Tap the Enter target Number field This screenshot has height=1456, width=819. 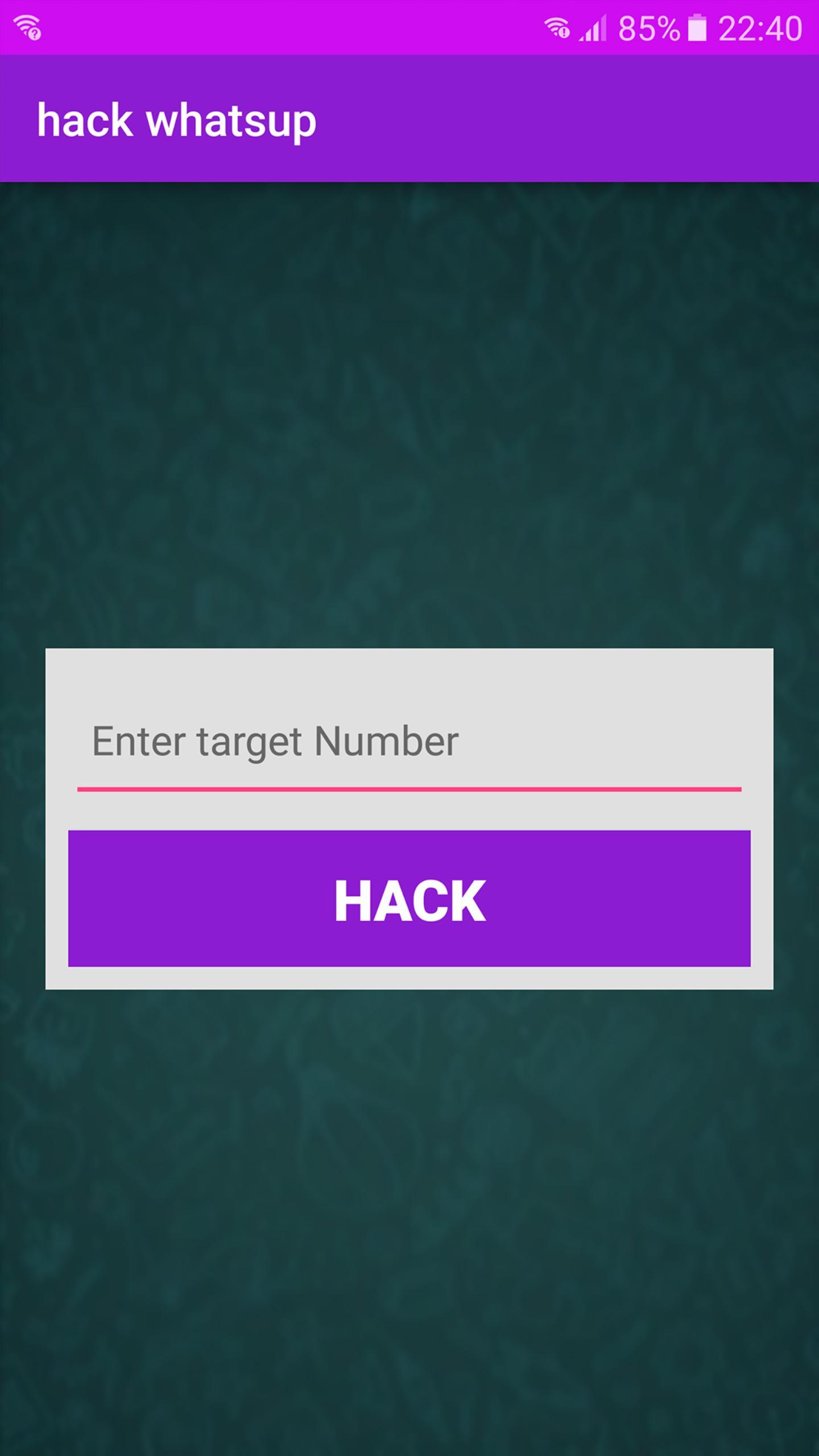408,742
